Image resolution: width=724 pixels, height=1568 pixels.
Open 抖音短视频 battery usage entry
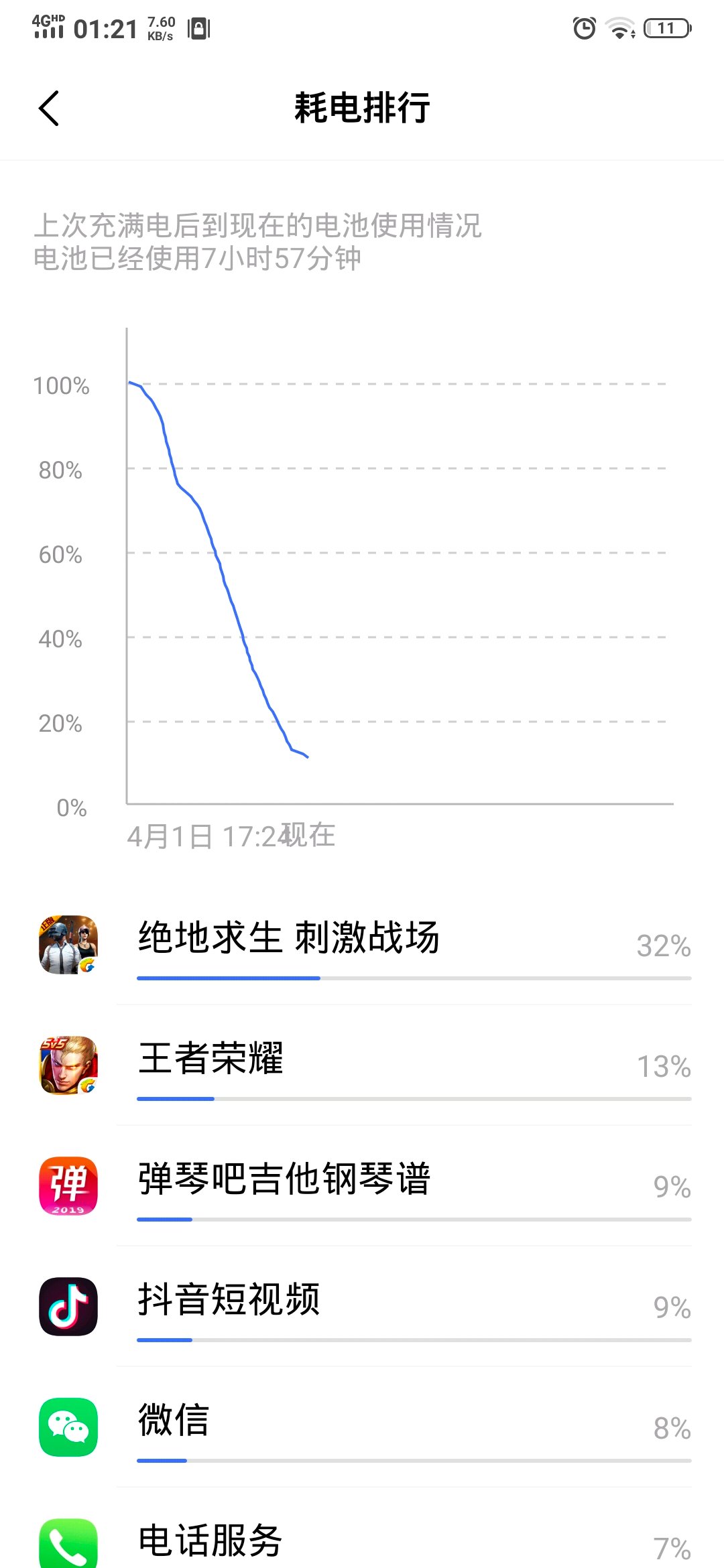coord(362,1307)
